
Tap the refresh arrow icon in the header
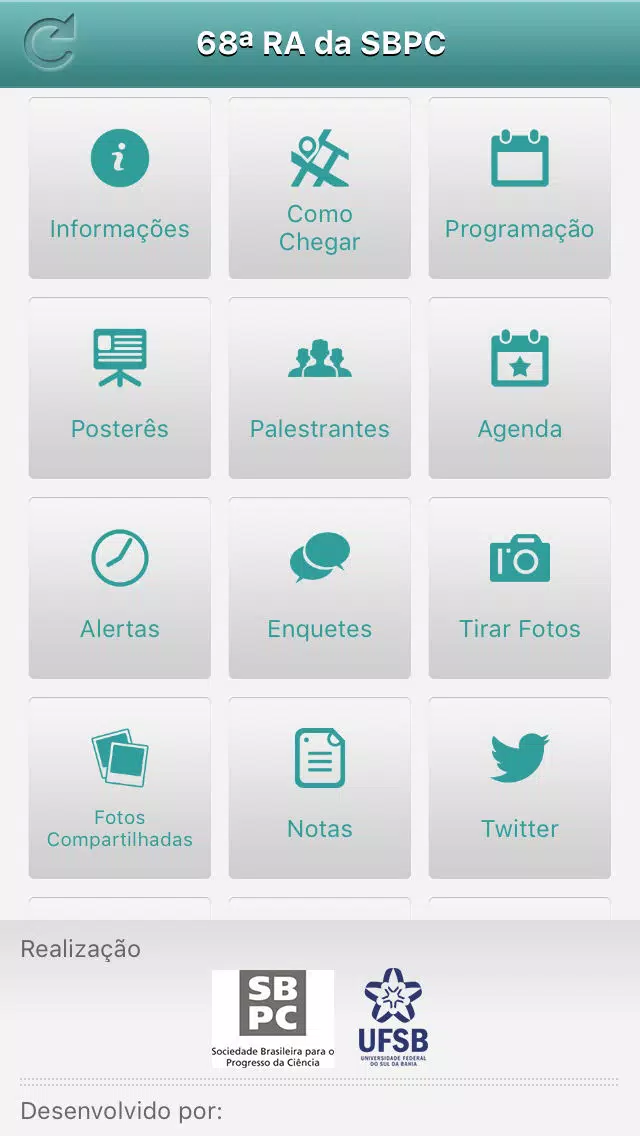(x=49, y=41)
